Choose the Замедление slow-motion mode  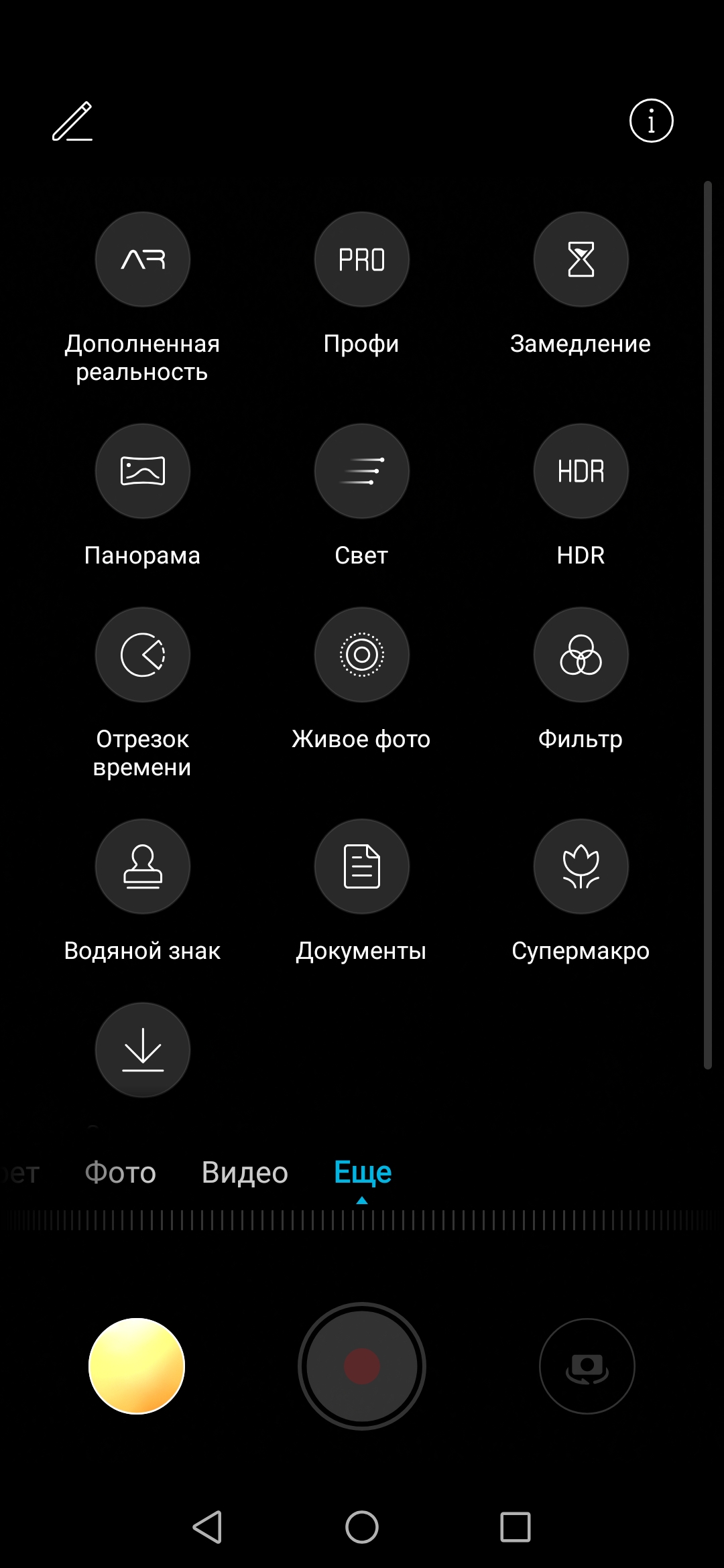coord(581,259)
